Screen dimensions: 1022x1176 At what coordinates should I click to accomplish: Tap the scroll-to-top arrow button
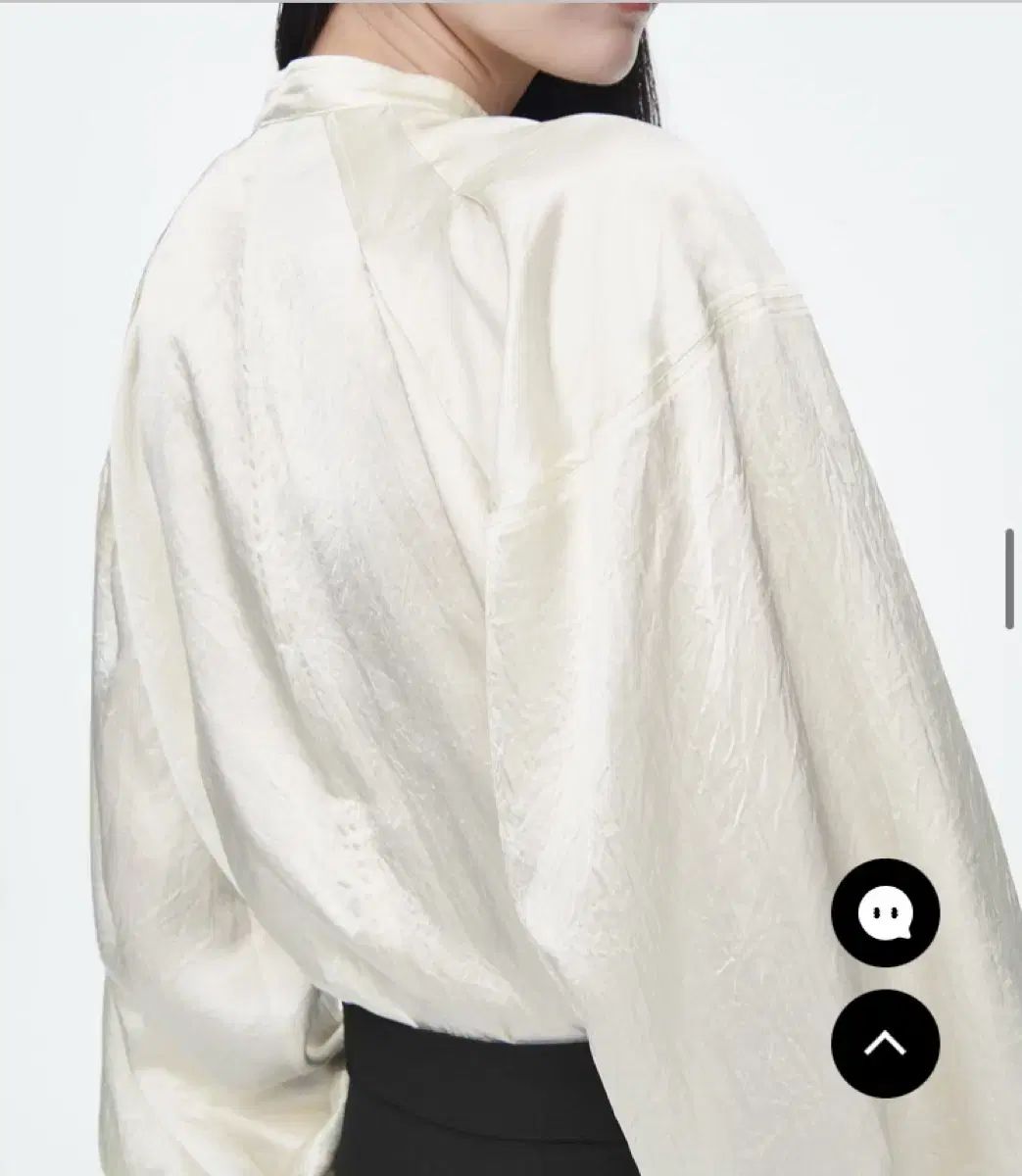[x=885, y=1044]
